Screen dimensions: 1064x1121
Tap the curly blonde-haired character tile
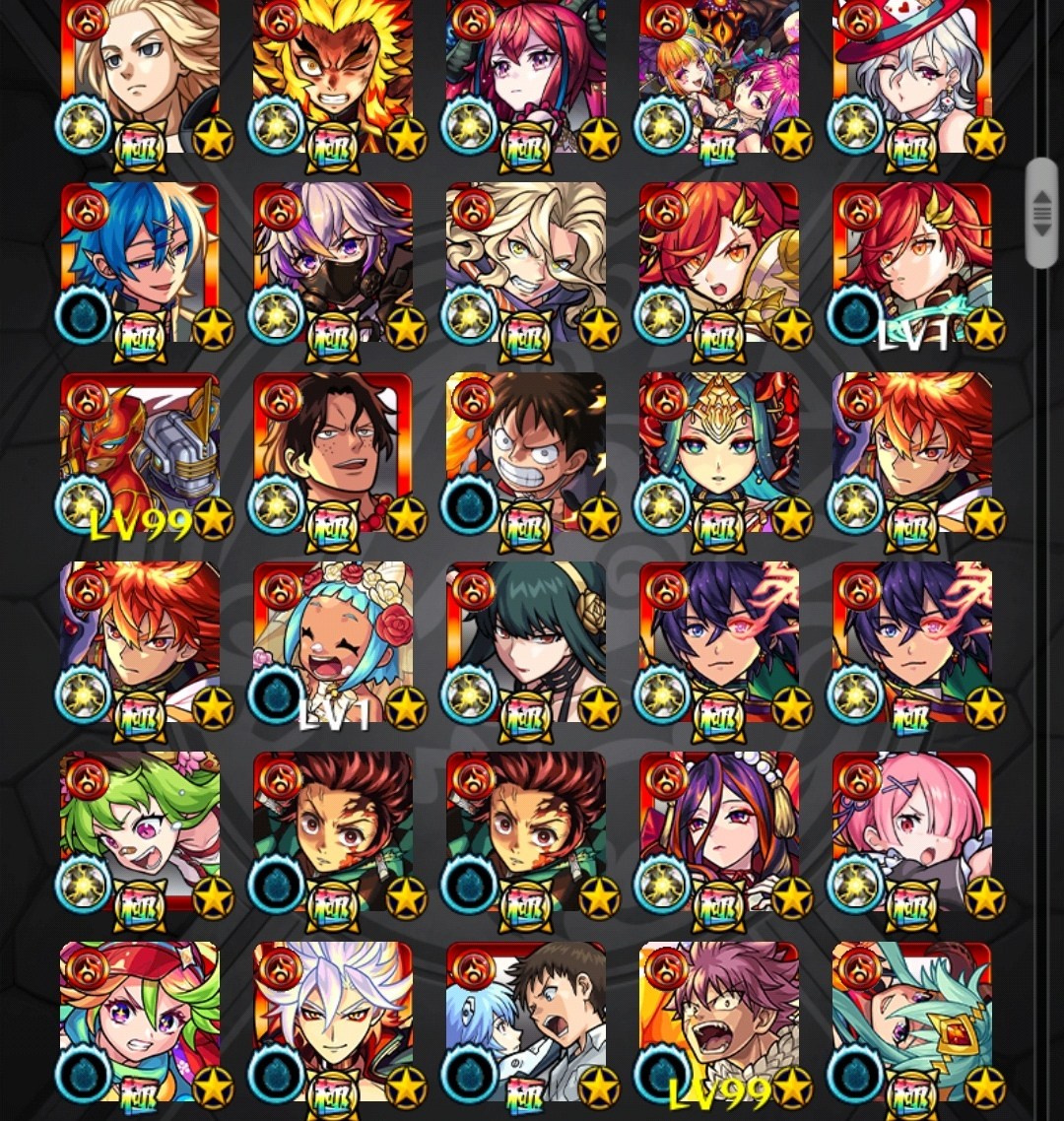(x=525, y=263)
